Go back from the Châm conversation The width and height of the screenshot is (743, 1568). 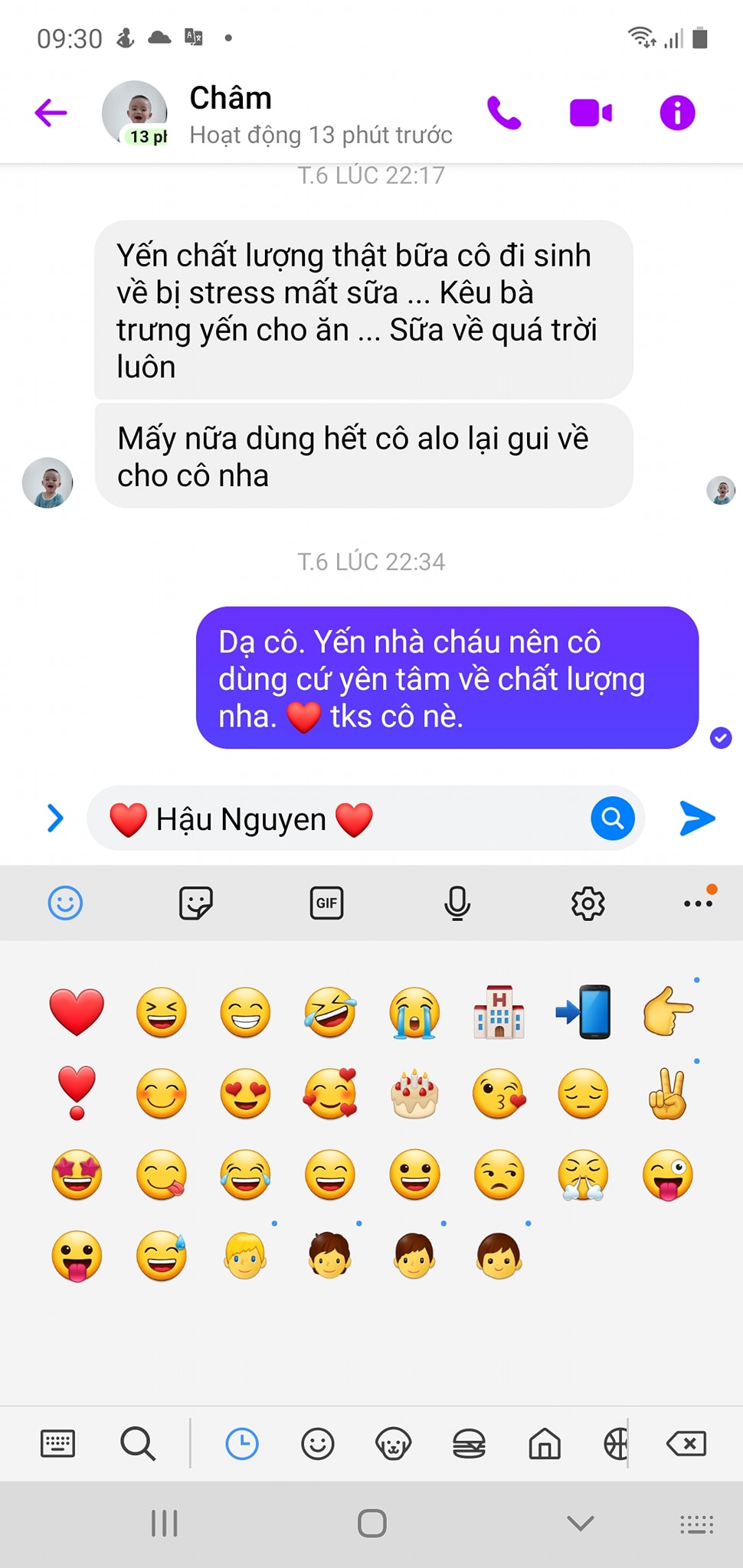51,113
